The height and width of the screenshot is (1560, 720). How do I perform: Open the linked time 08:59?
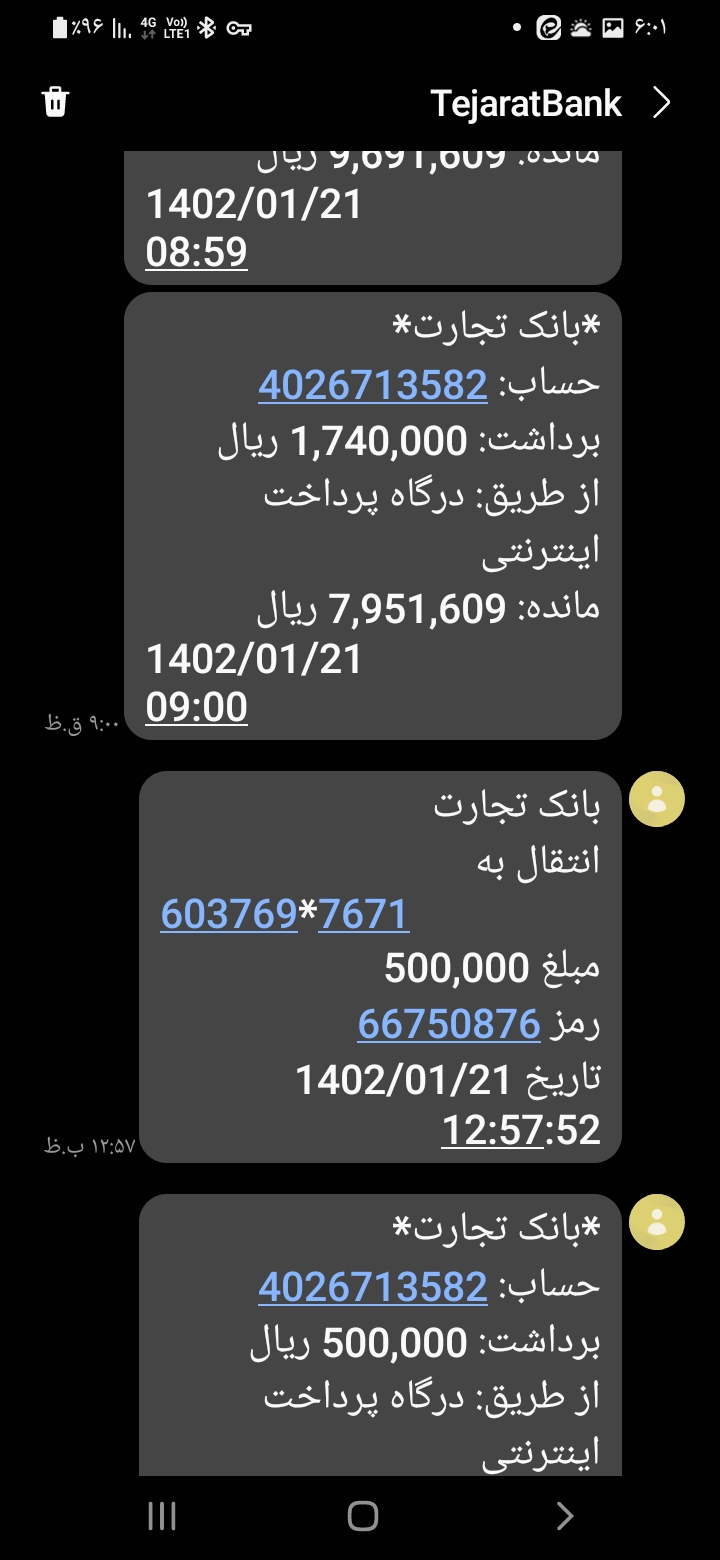(x=196, y=252)
